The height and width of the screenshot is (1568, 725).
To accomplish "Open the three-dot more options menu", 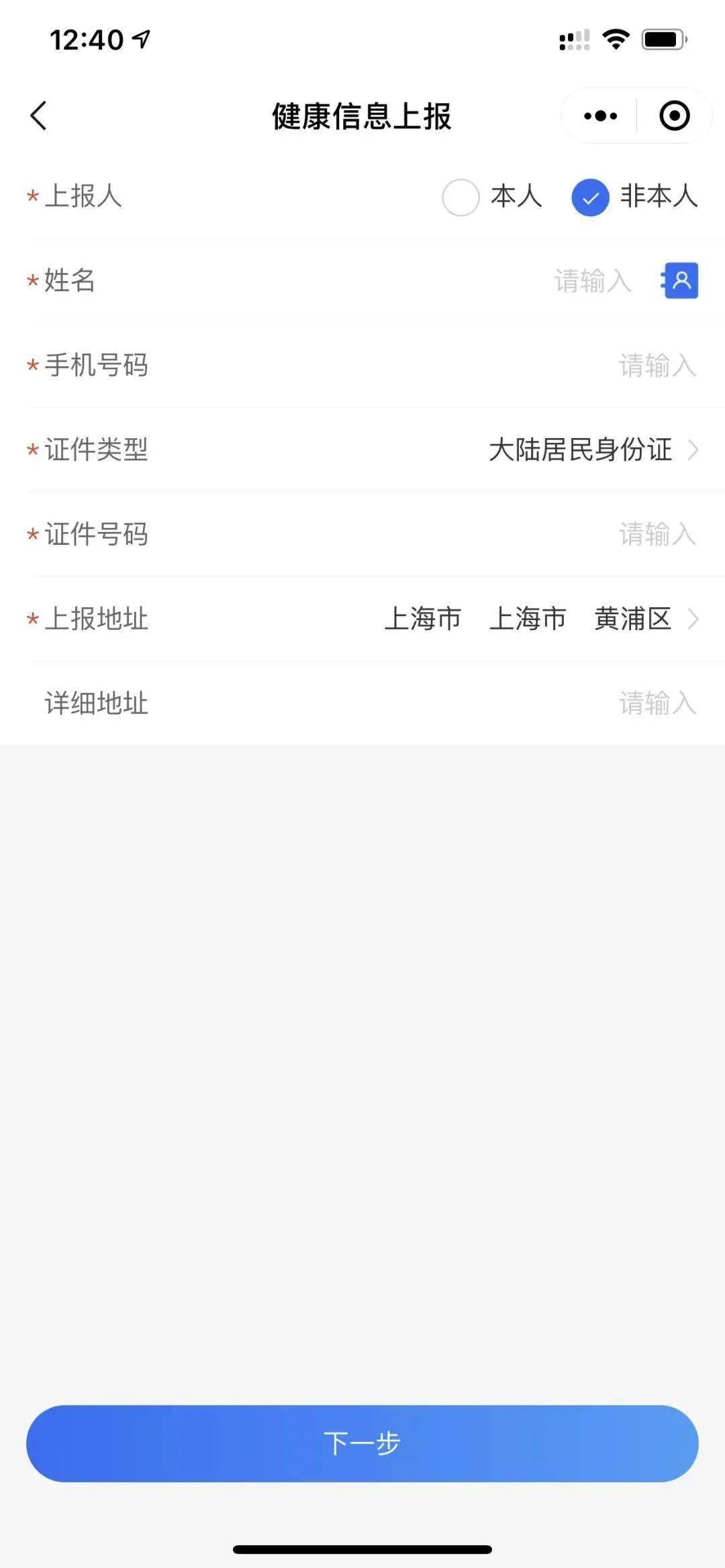I will pyautogui.click(x=599, y=115).
